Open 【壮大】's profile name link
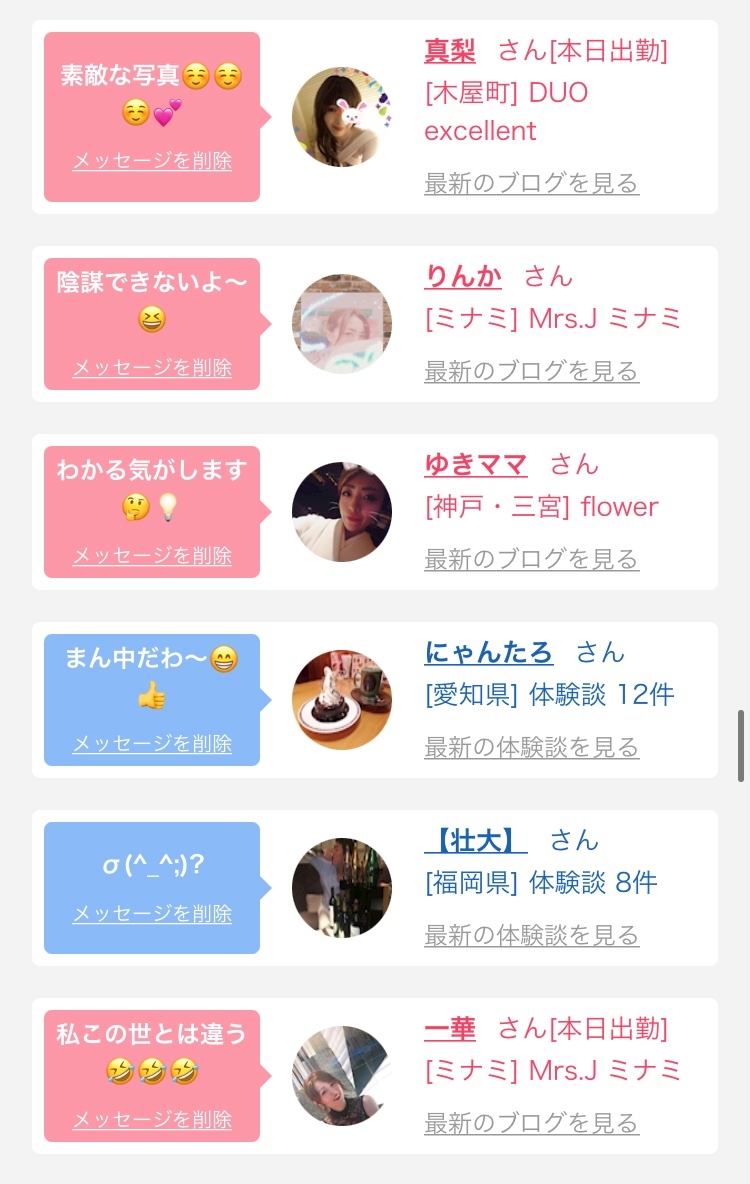The height and width of the screenshot is (1184, 750). [475, 840]
